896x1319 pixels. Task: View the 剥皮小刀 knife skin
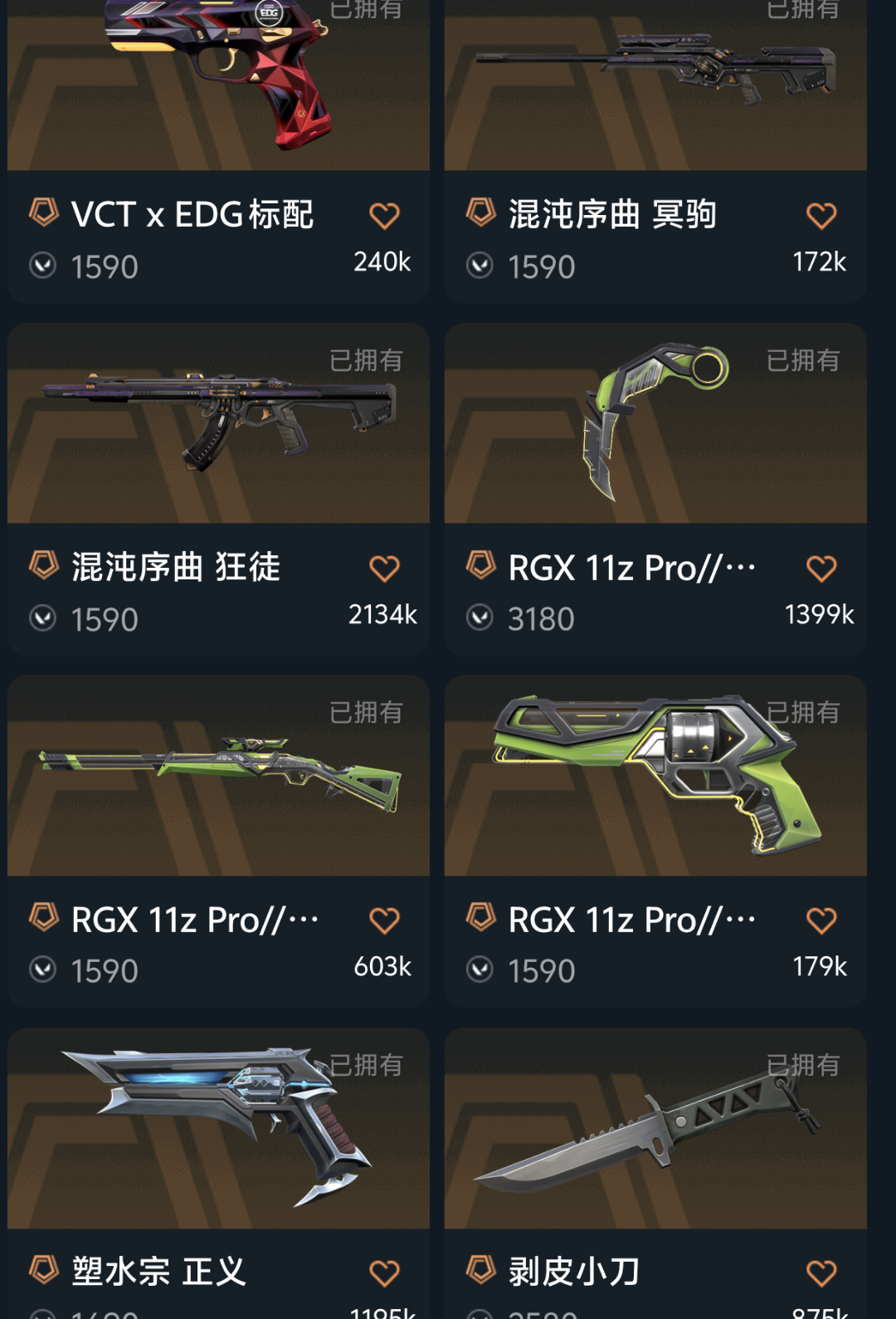point(655,1129)
